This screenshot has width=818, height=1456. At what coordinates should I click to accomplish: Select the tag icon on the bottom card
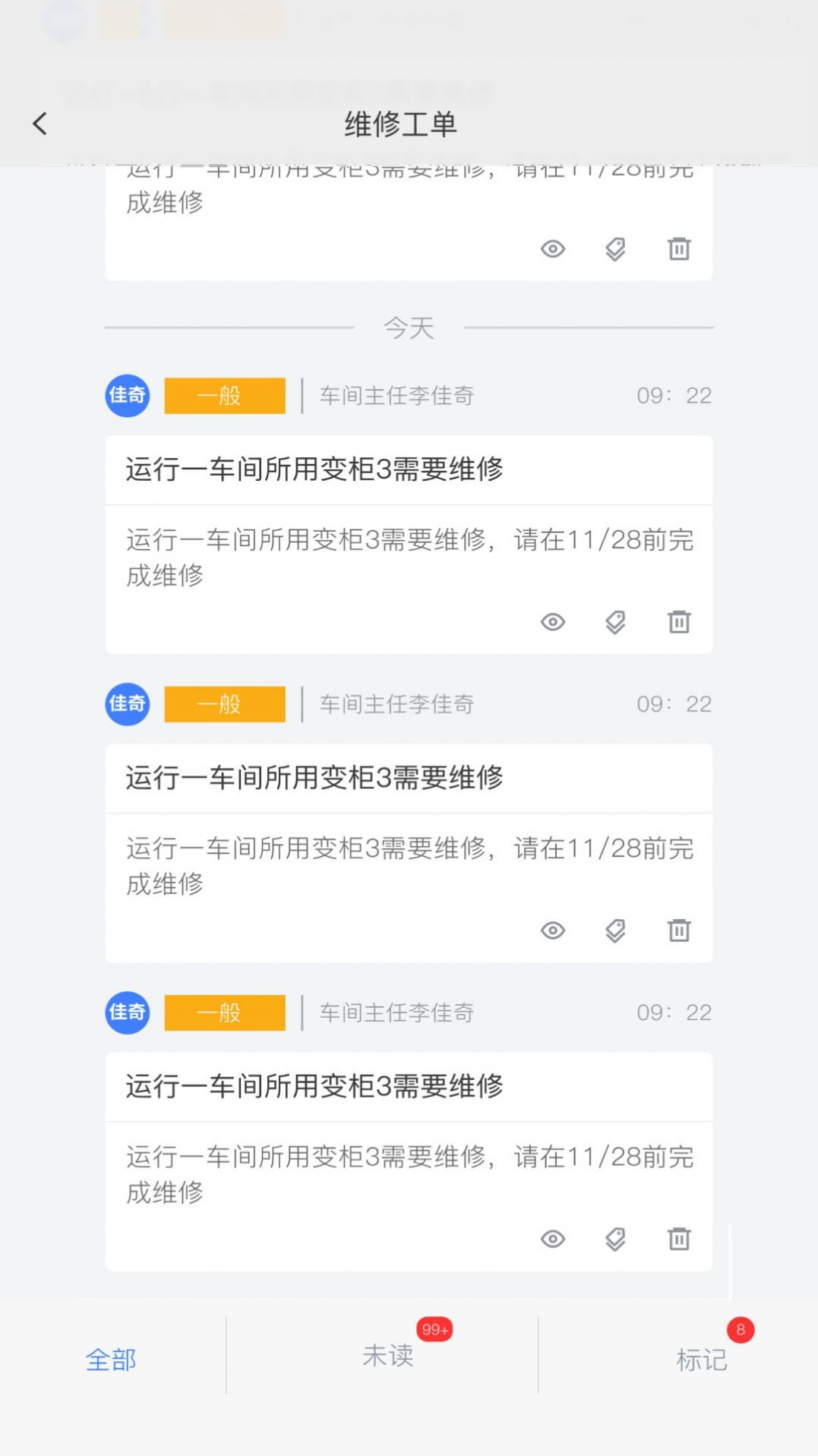tap(615, 1240)
